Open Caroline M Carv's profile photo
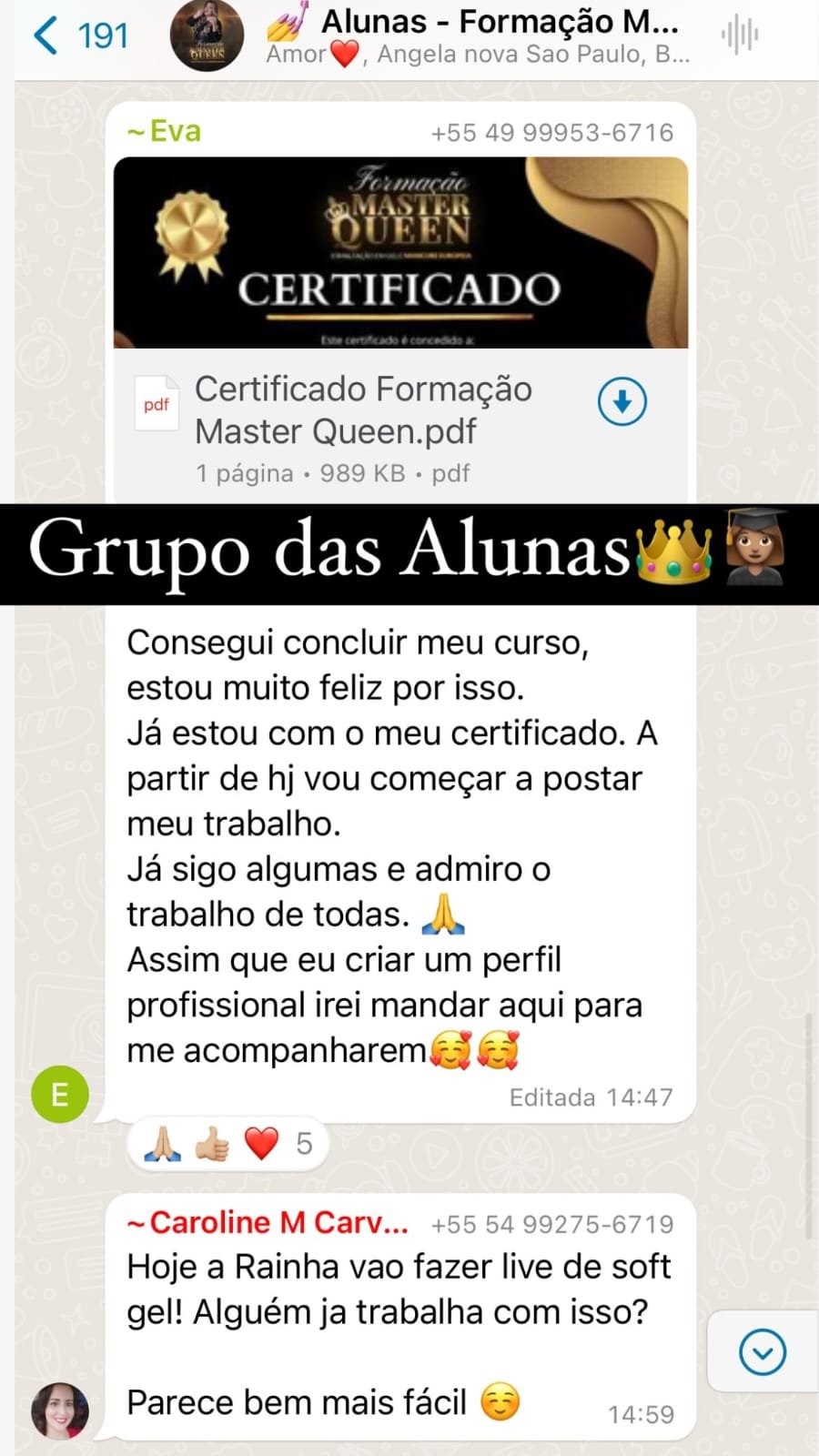 point(60,1410)
